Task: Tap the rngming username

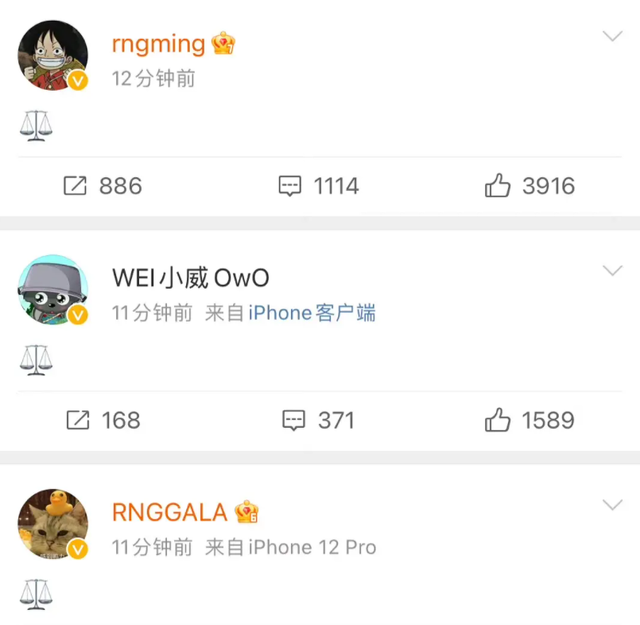Action: point(158,43)
